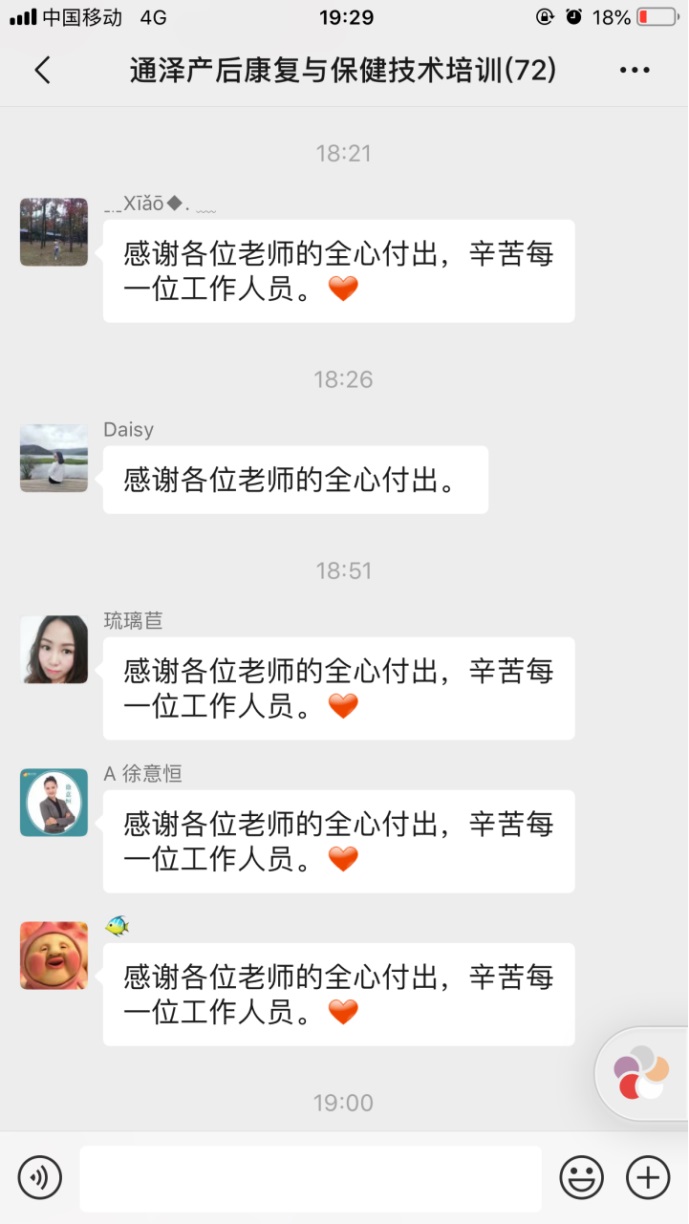Open the group chat overflow menu
Viewport: 689px width, 1224px height.
(635, 70)
